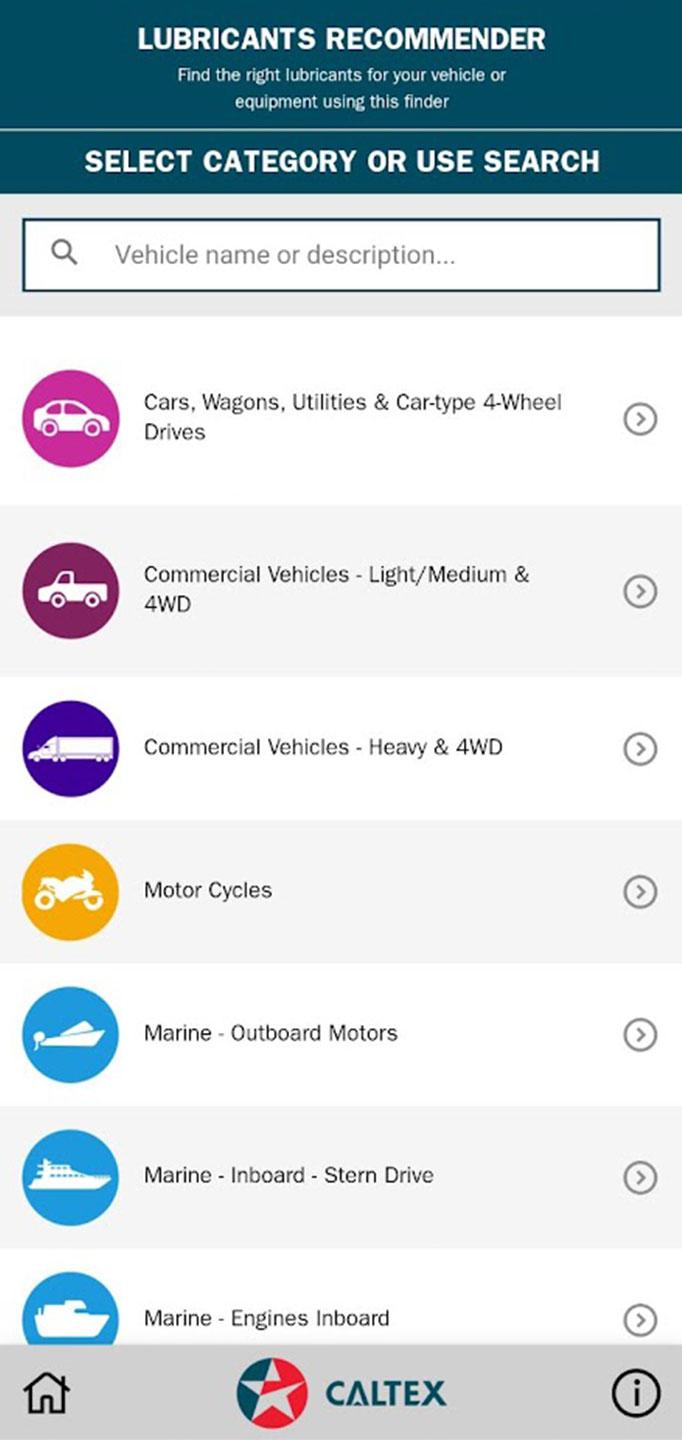Viewport: 682px width, 1440px height.
Task: Select Marine - Inboard - Stern Drive
Action: [341, 1177]
